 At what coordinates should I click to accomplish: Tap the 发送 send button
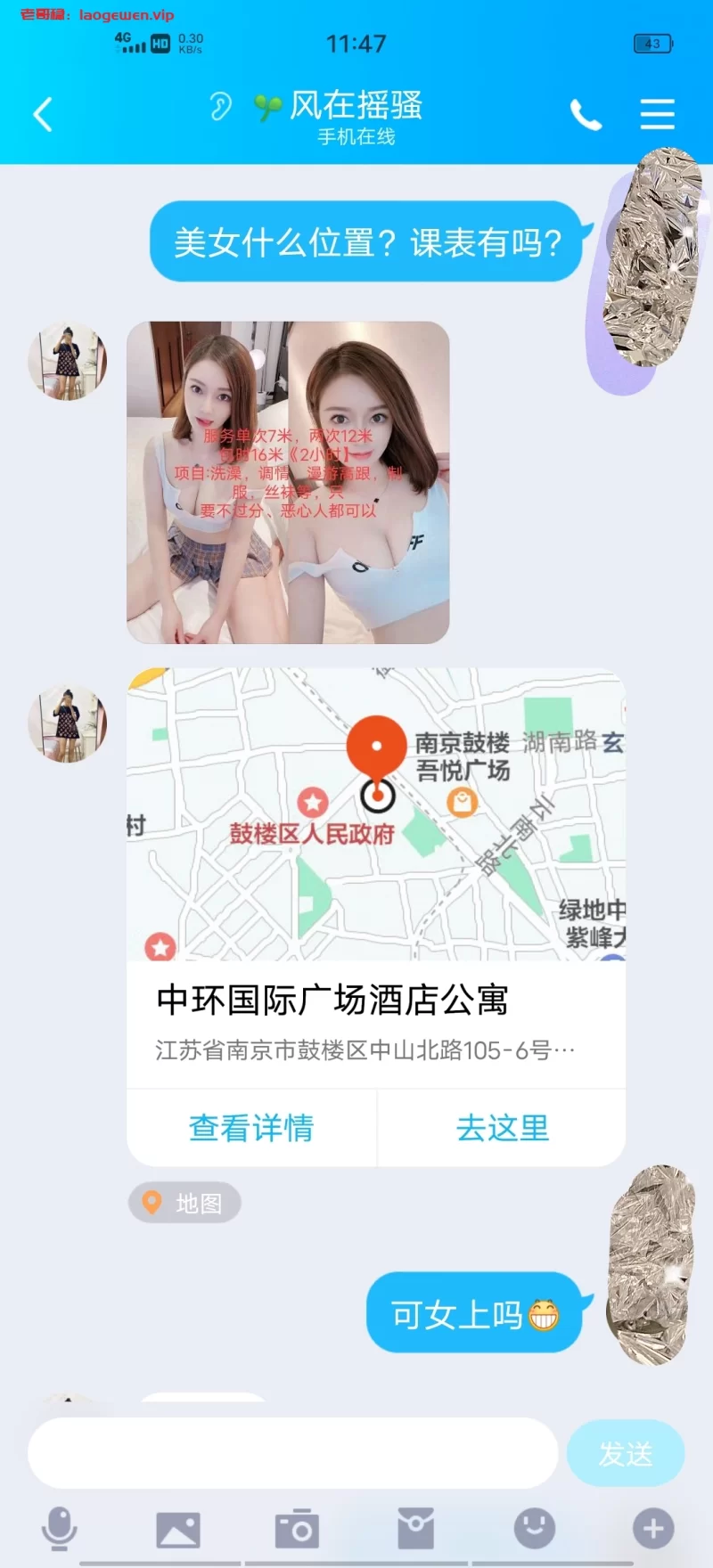pyautogui.click(x=625, y=1453)
